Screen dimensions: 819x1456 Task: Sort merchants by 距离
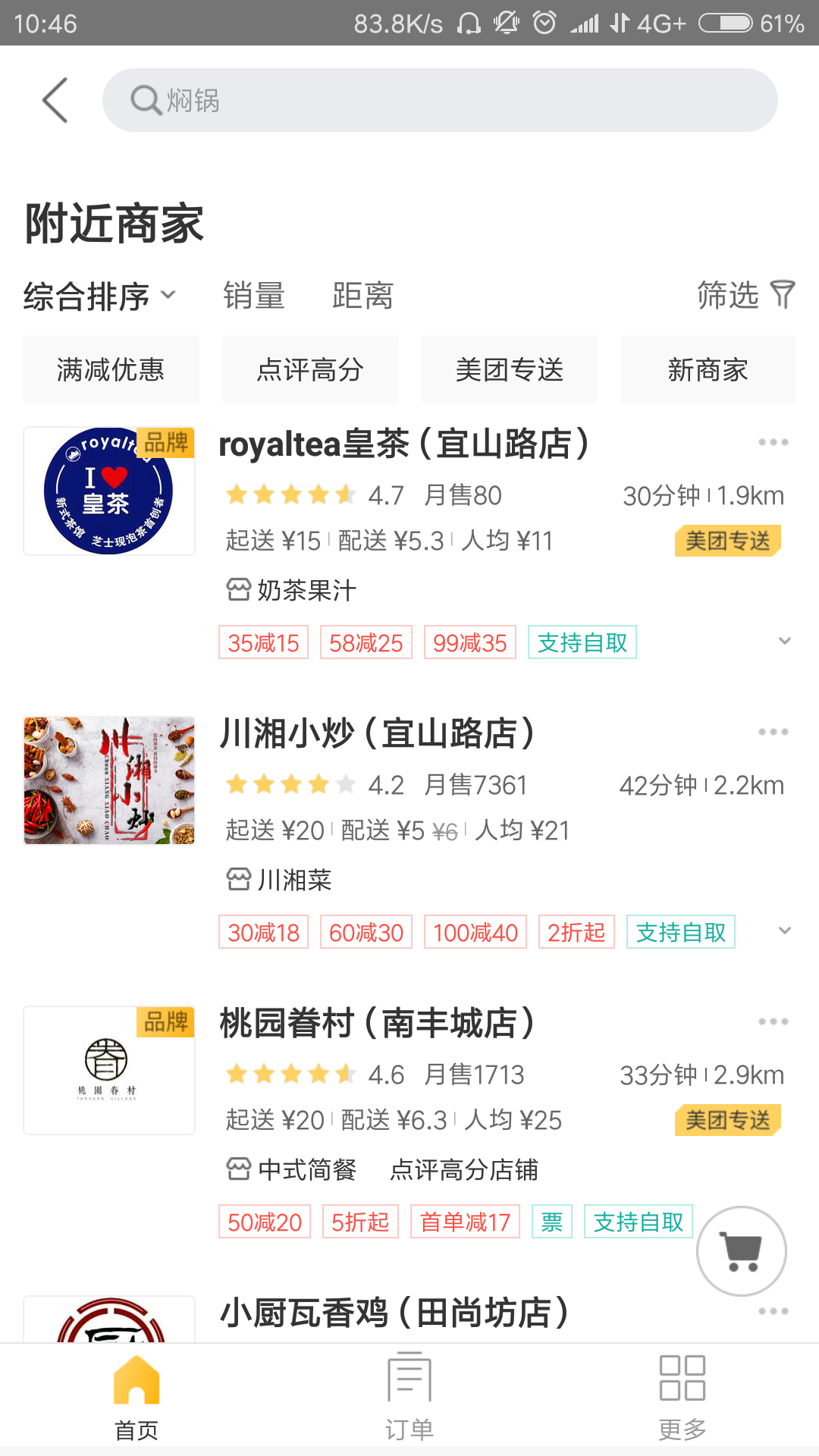362,296
